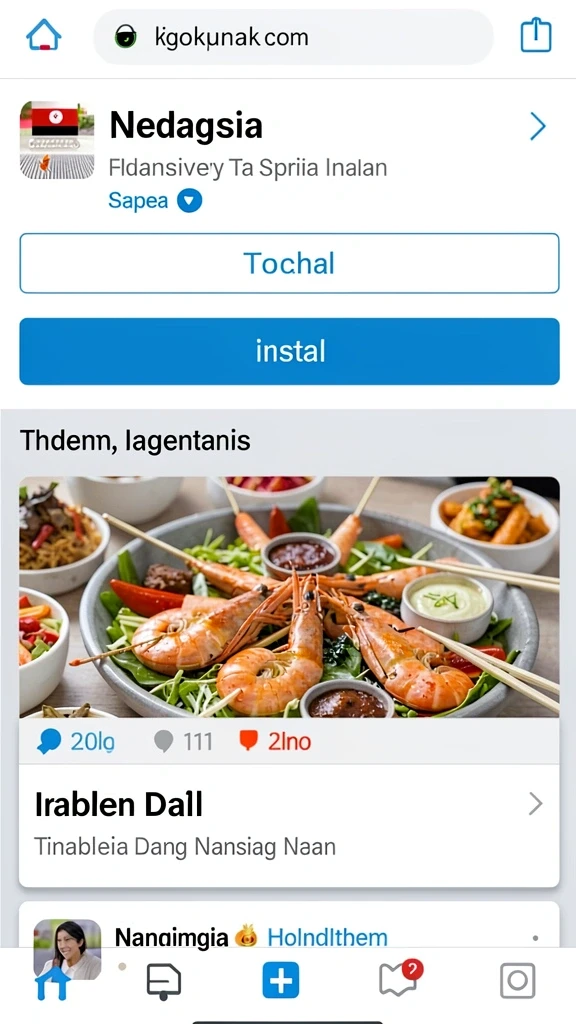Open the Nedagsia app details chevron

pos(537,126)
